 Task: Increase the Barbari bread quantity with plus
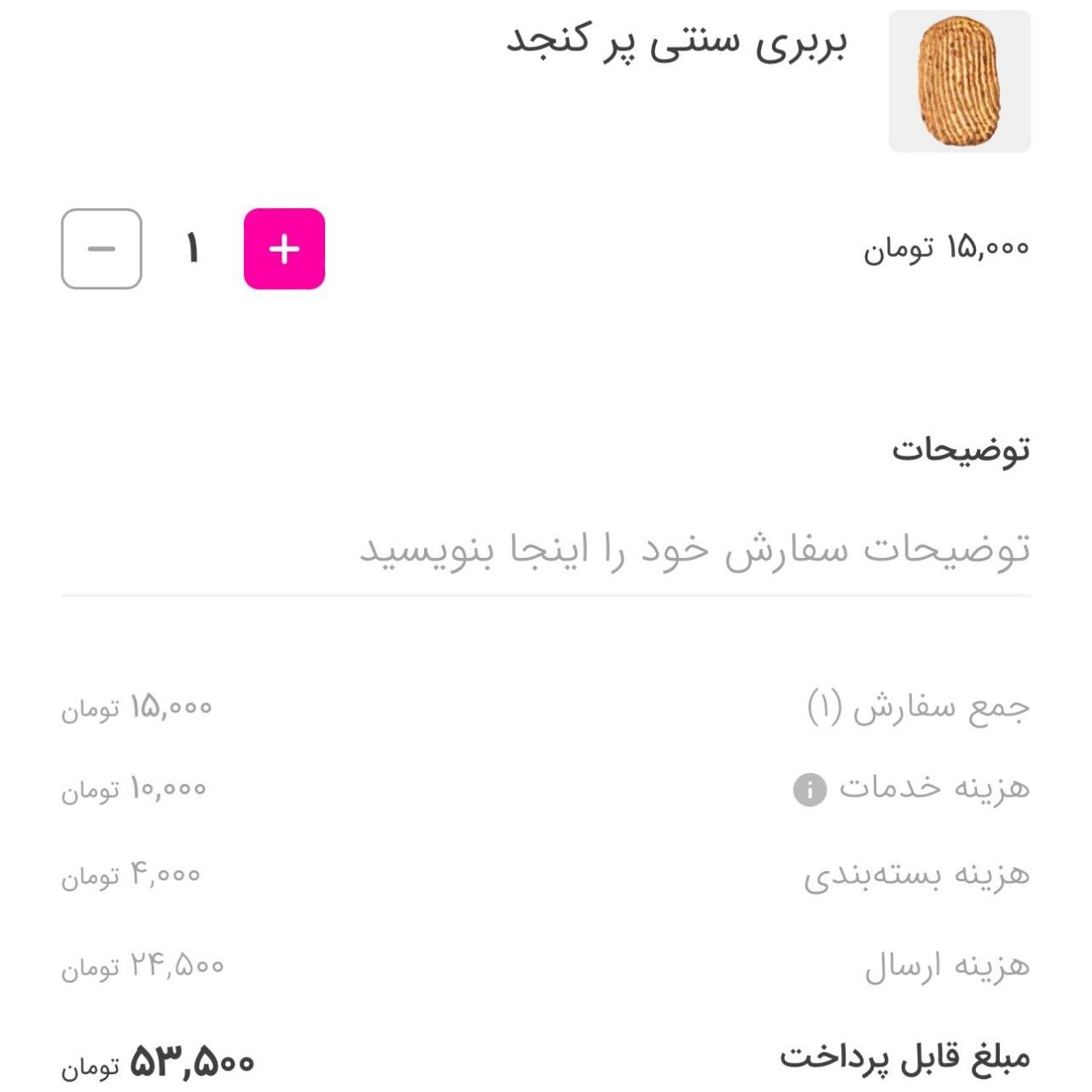click(x=284, y=249)
